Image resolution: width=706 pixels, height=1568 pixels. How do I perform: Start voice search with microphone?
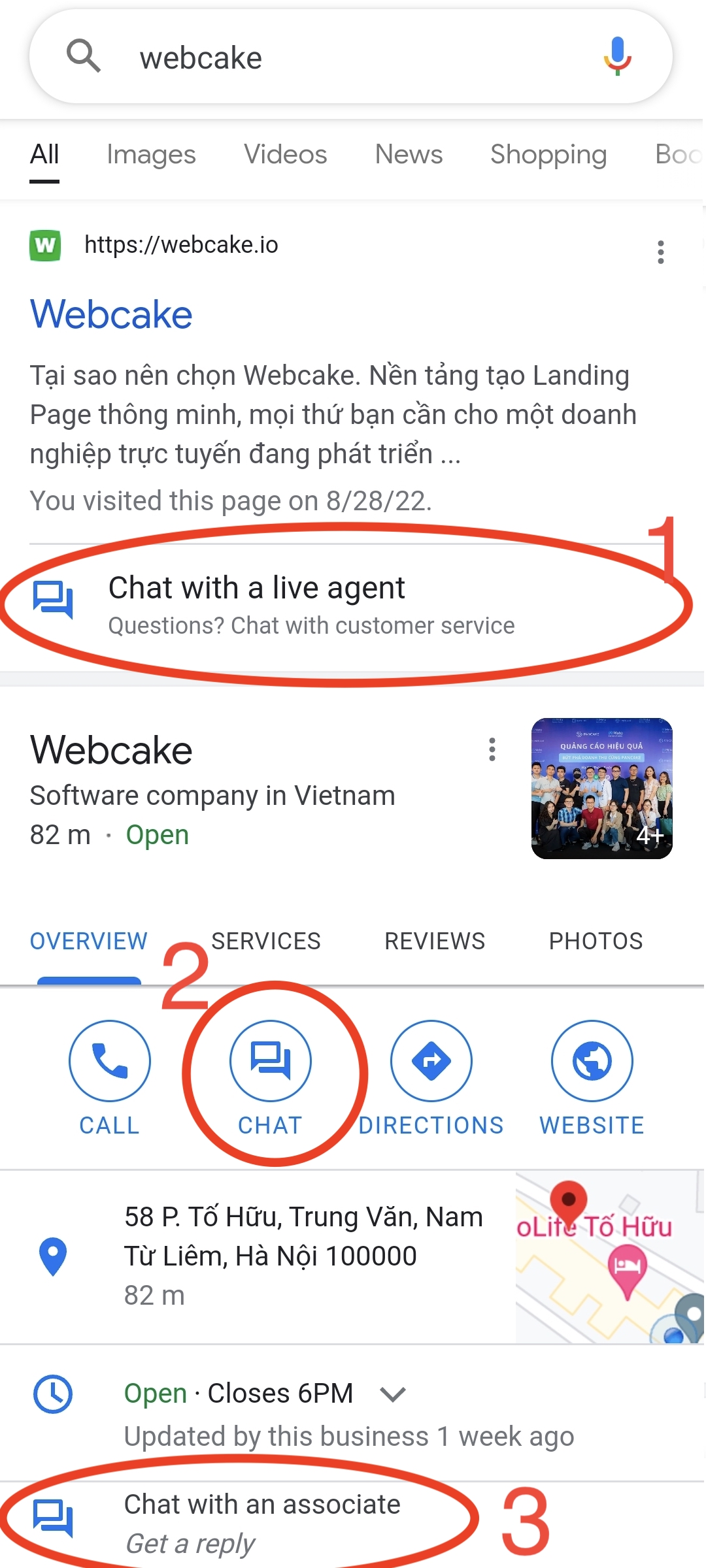click(617, 56)
